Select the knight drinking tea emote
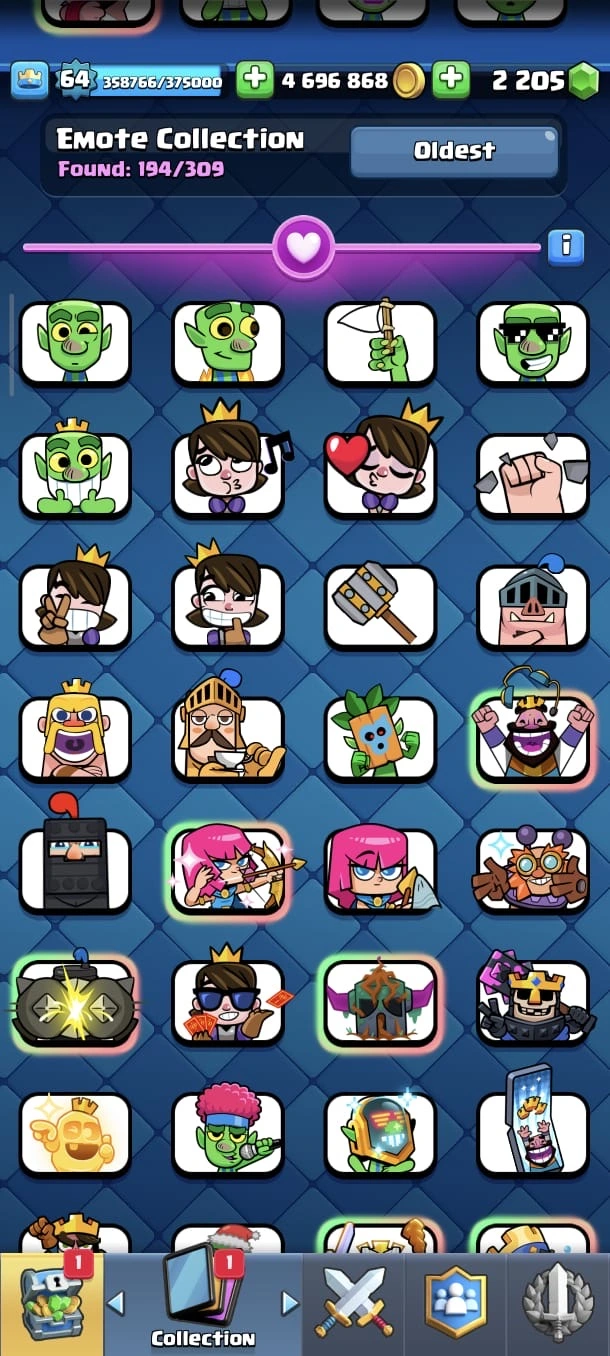This screenshot has height=1356, width=610. (x=228, y=738)
